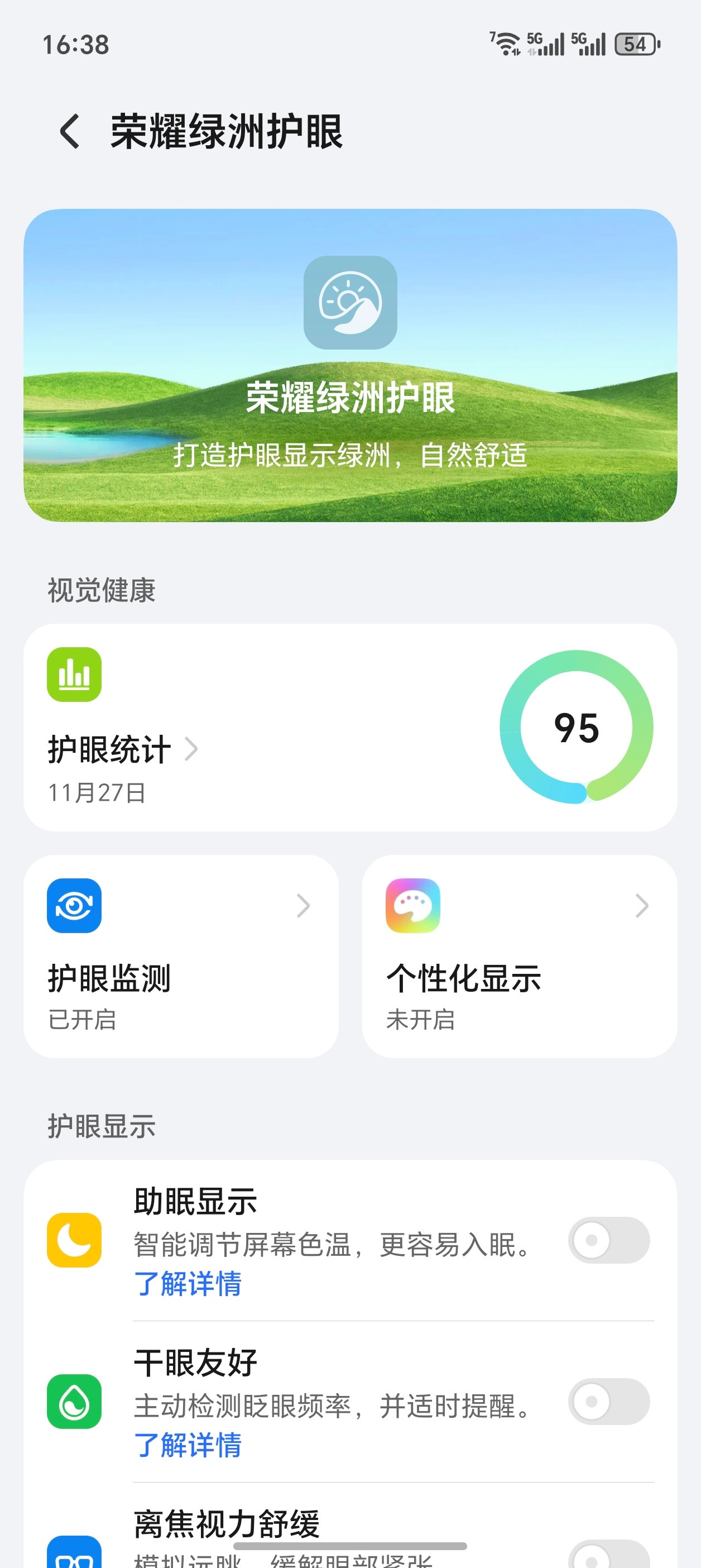The width and height of the screenshot is (701, 1568).
Task: Enable the 助眠显示 toggle
Action: click(x=608, y=1239)
